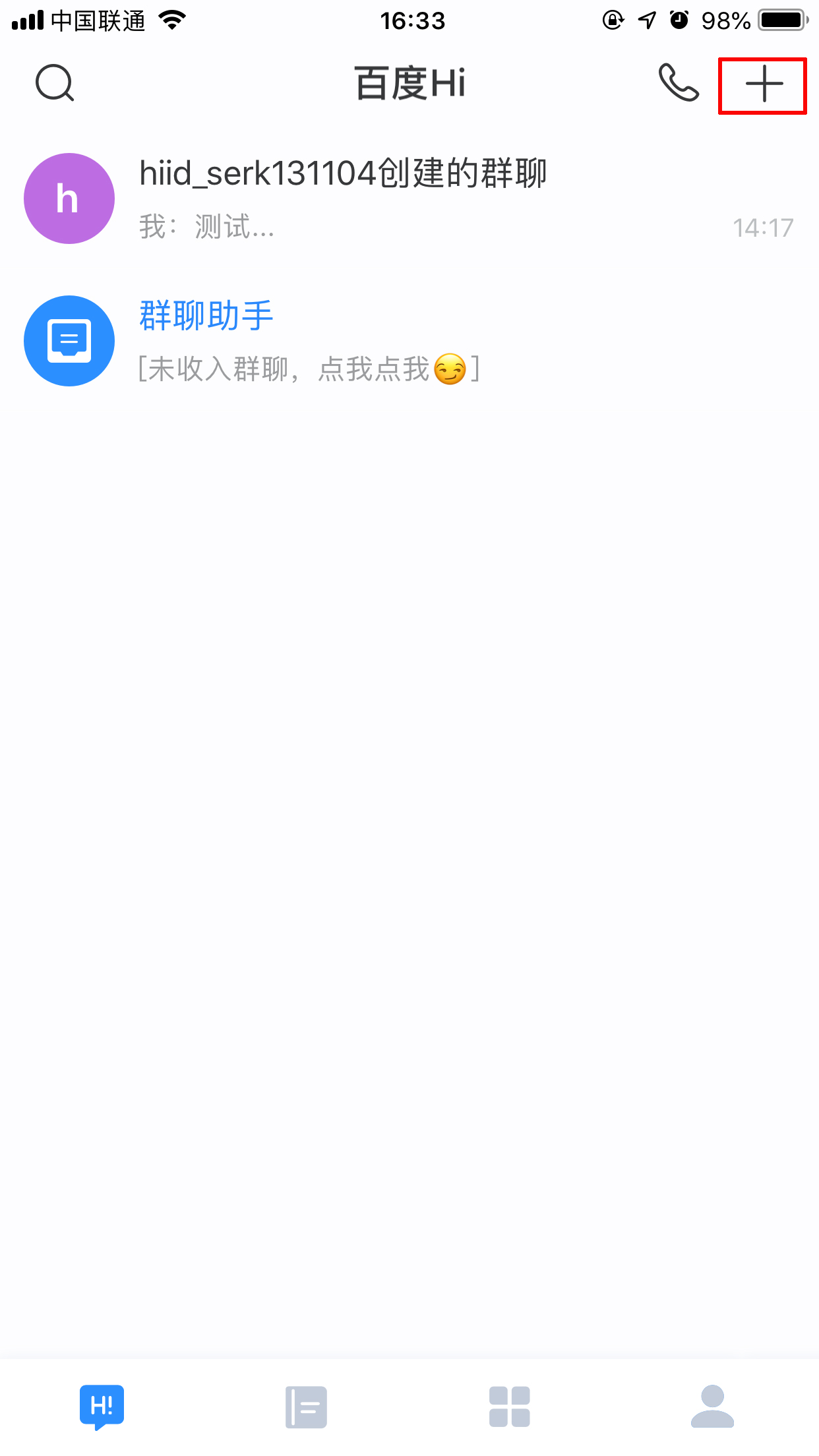Tap the 16:33 clock in status bar
The image size is (819, 1456).
(409, 21)
